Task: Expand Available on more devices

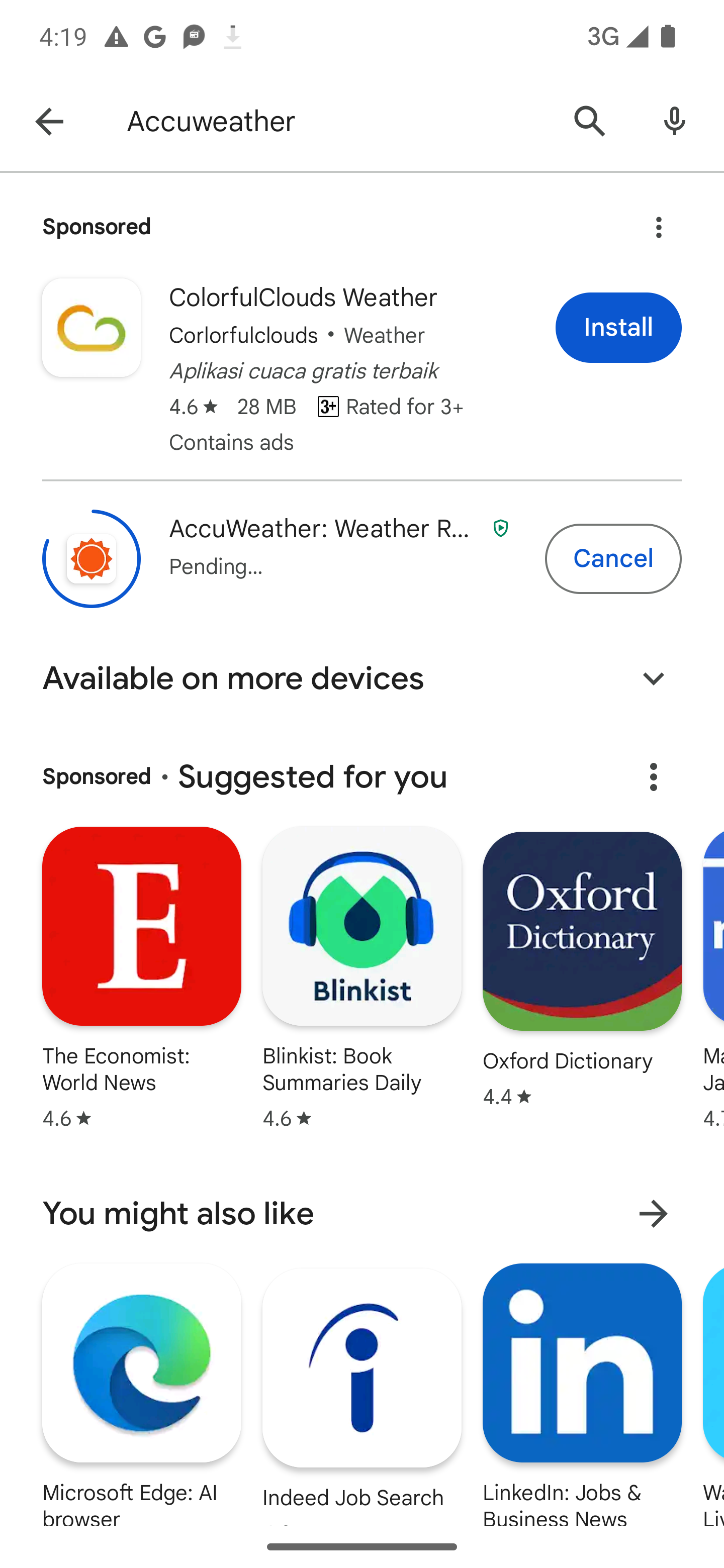Action: point(653,678)
